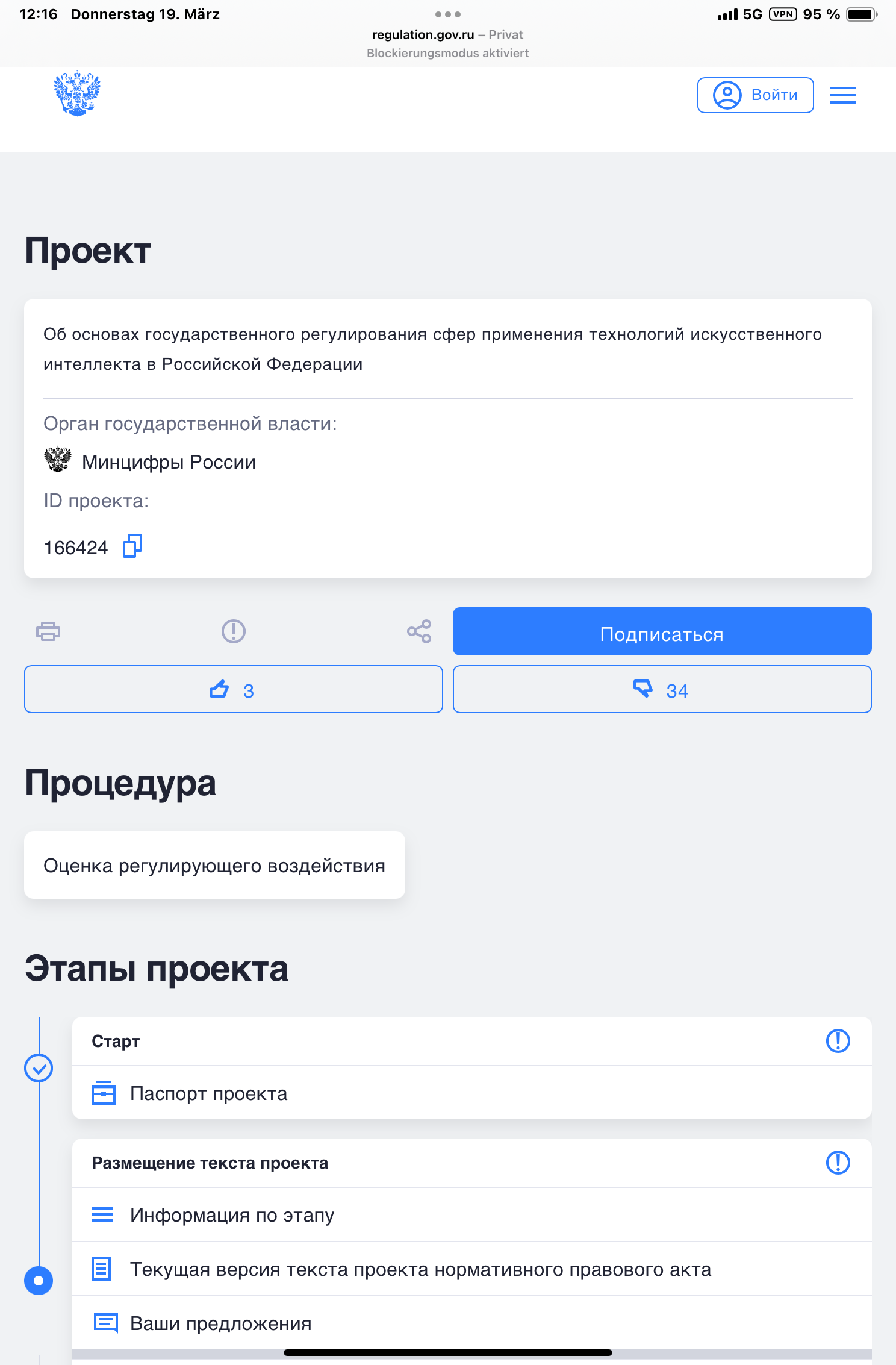Viewport: 896px width, 1365px height.
Task: Print the project page
Action: click(48, 631)
